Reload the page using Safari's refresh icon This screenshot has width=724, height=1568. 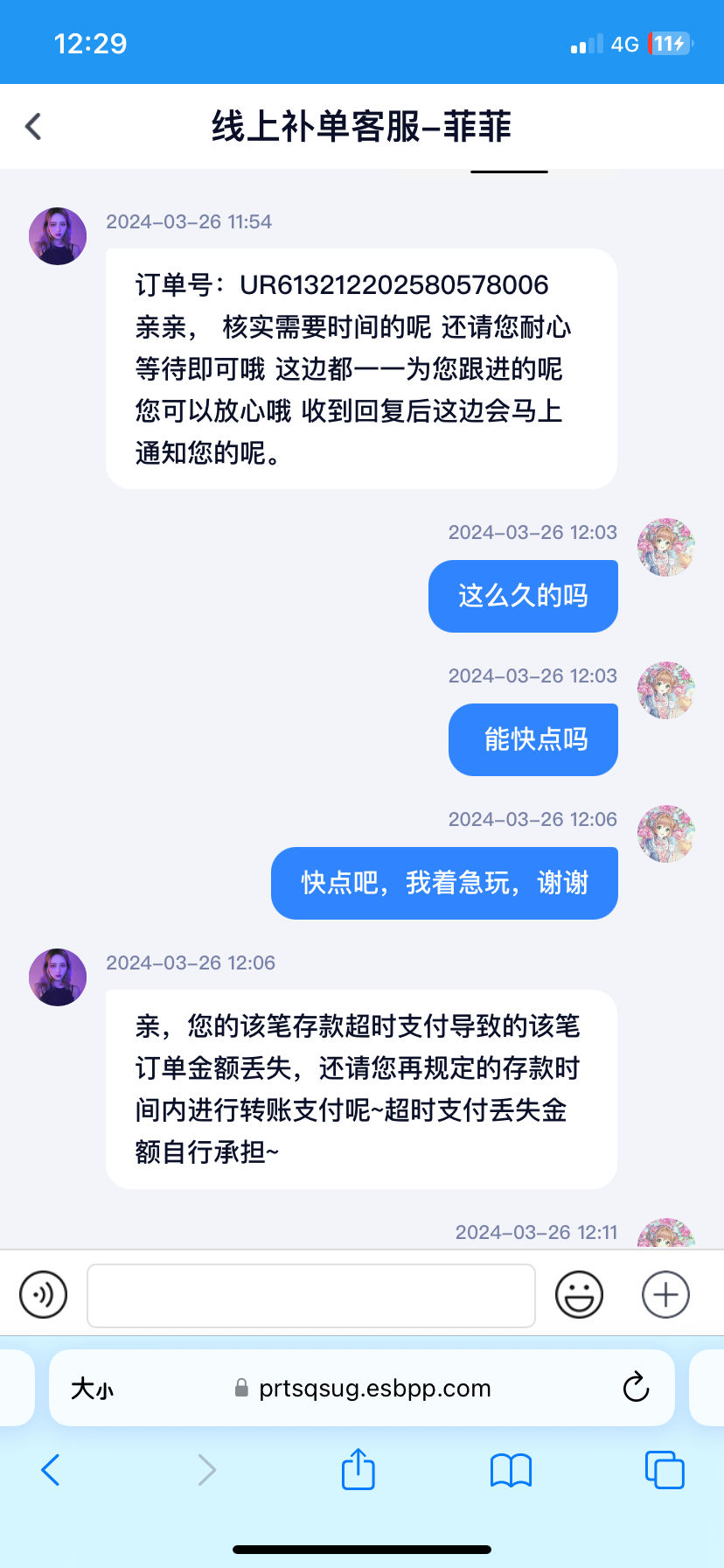point(636,1388)
